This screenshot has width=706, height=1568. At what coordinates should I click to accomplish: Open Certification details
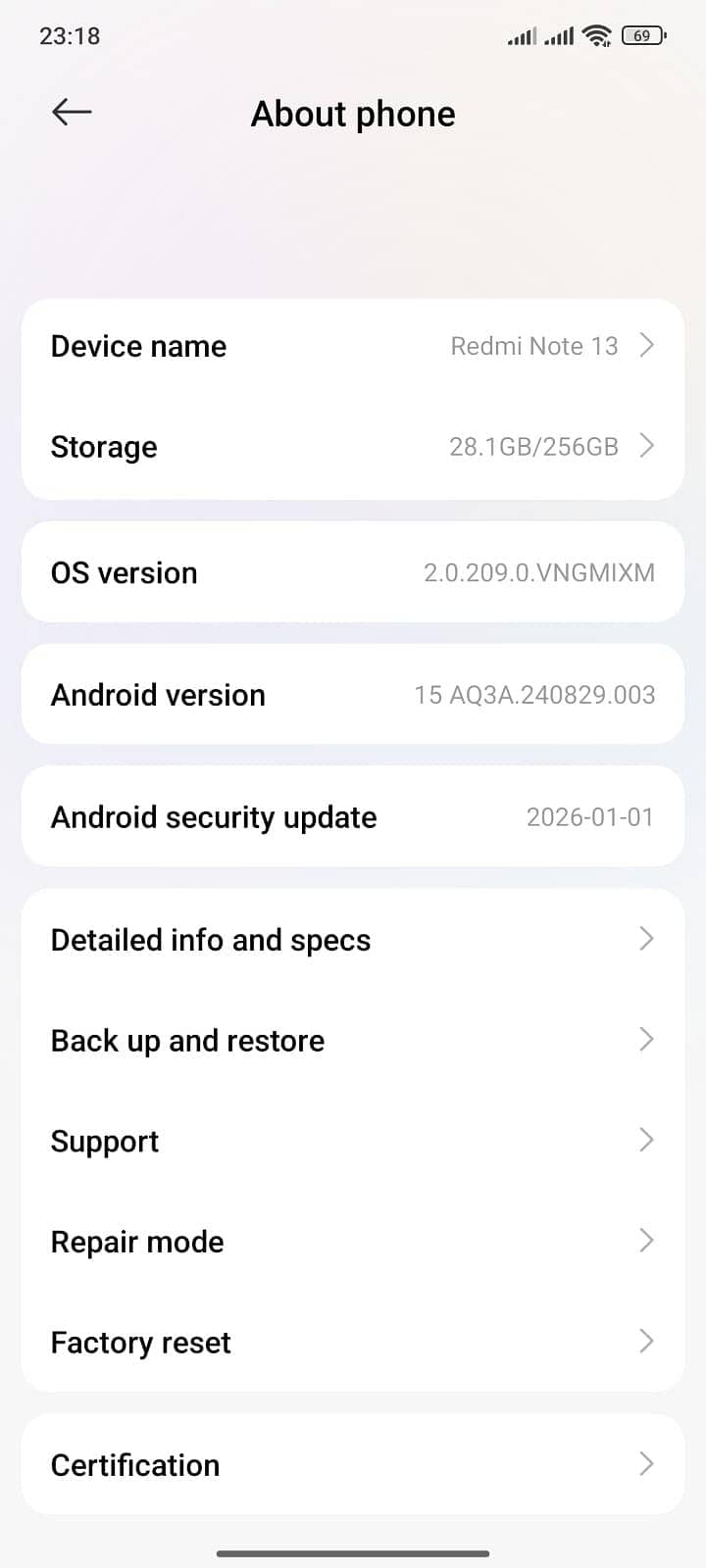353,1464
